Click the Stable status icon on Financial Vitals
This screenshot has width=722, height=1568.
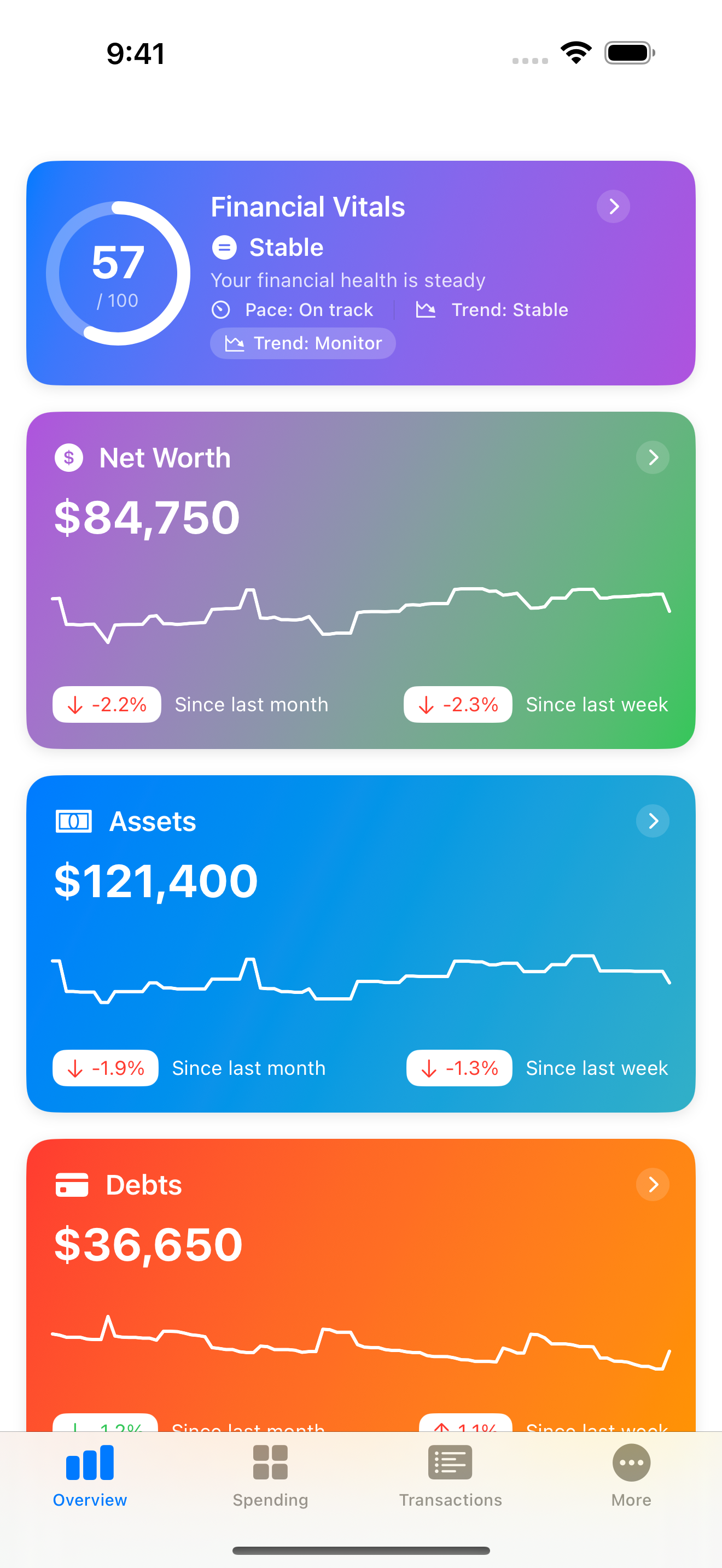tap(225, 248)
